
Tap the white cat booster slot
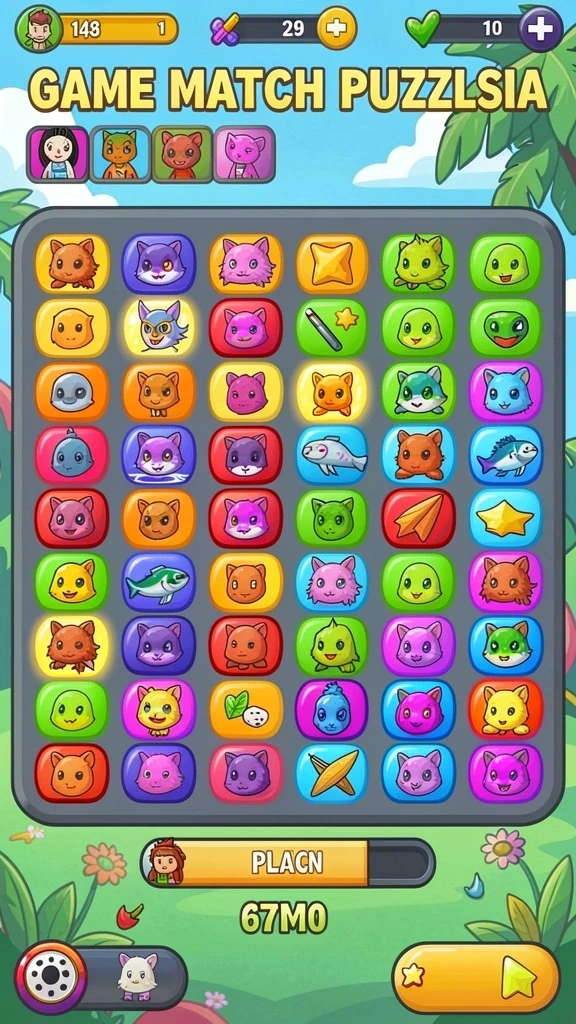pos(138,976)
